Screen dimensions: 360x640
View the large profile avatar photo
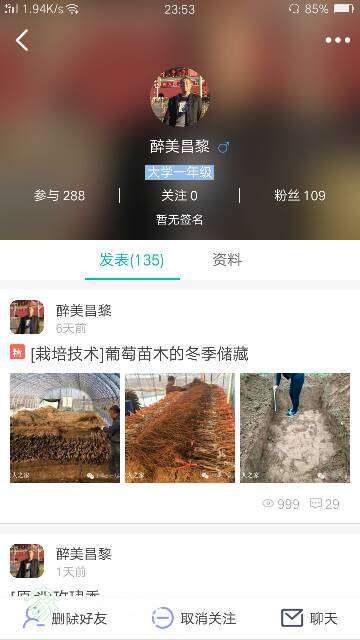[180, 97]
